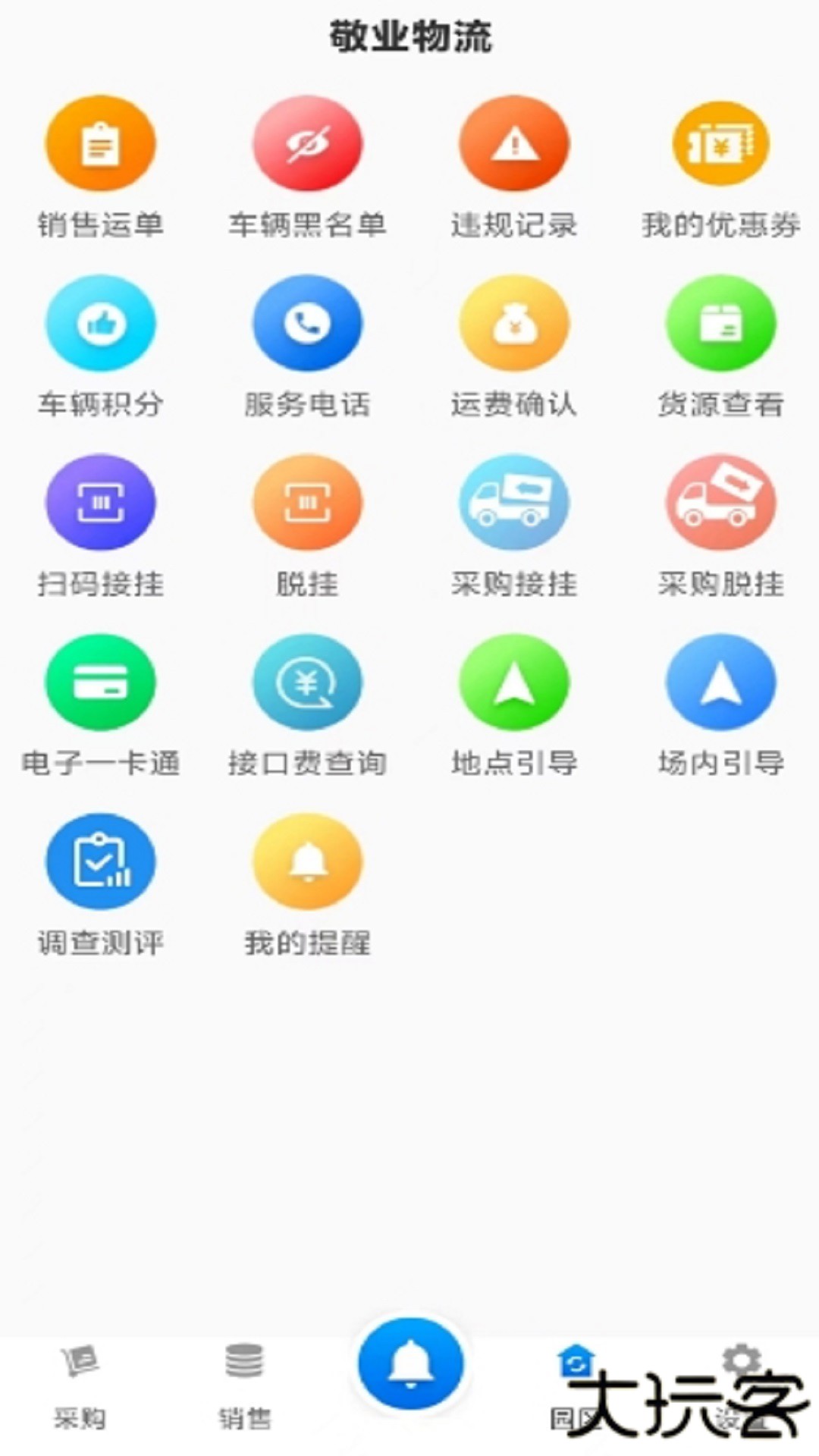Query fees via 接口费查询 icon

[x=307, y=681]
